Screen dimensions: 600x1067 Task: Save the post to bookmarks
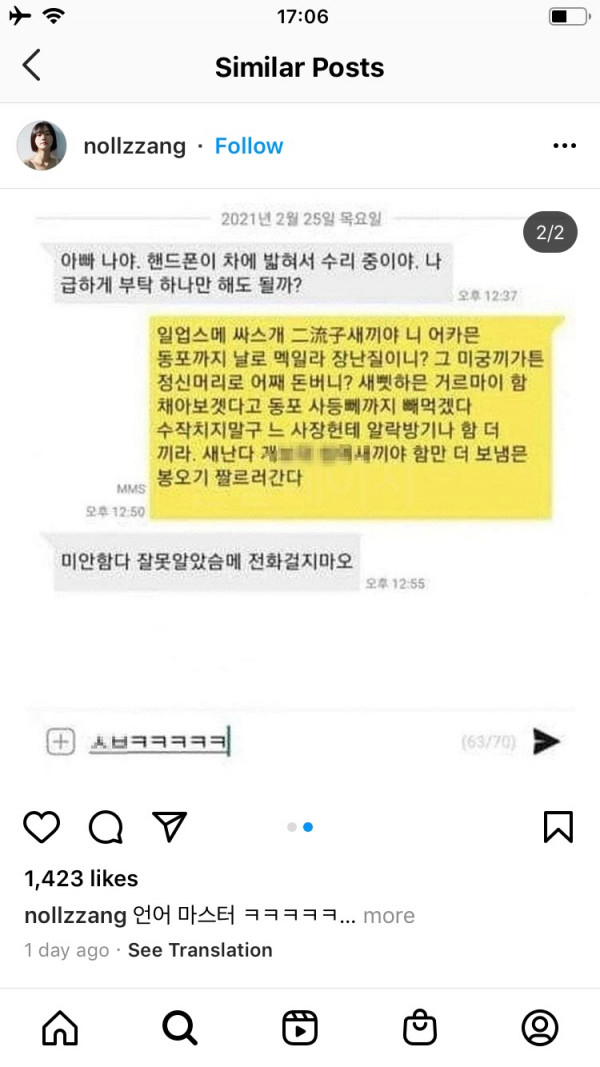click(x=557, y=826)
